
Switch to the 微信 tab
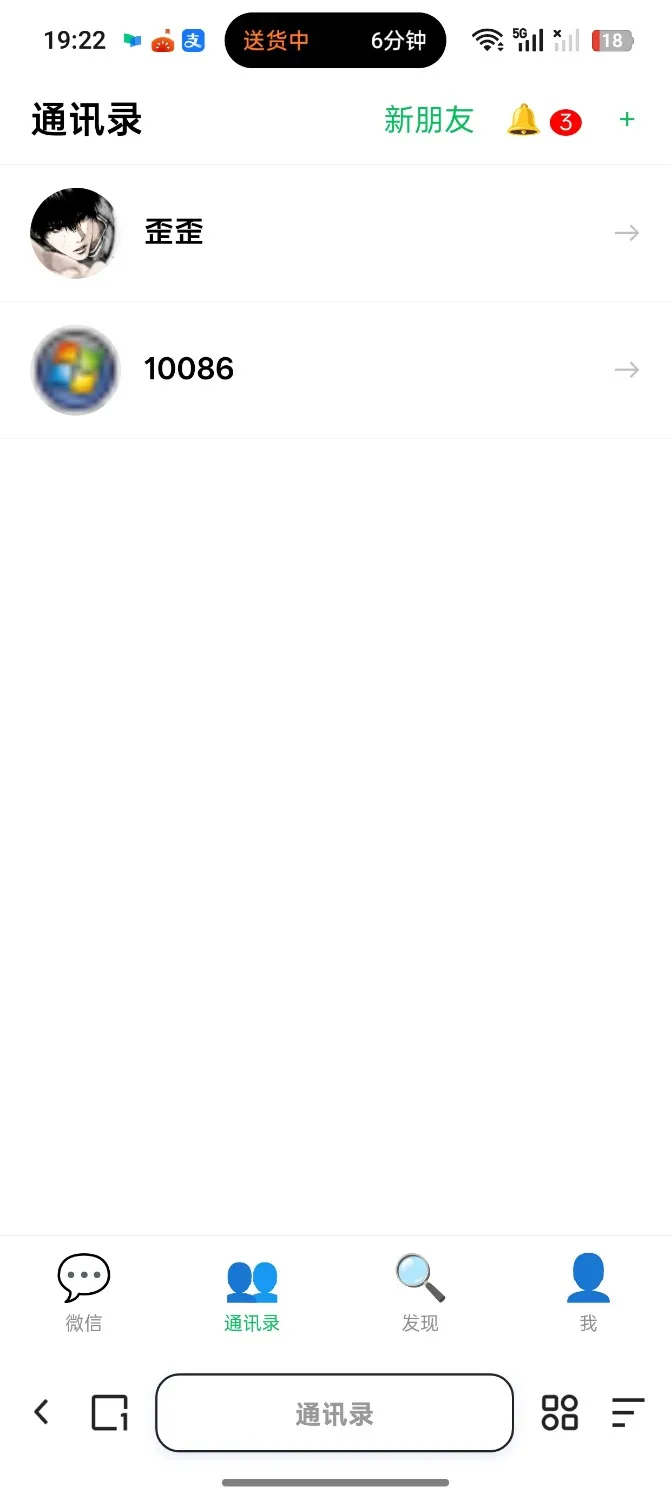click(x=84, y=1293)
